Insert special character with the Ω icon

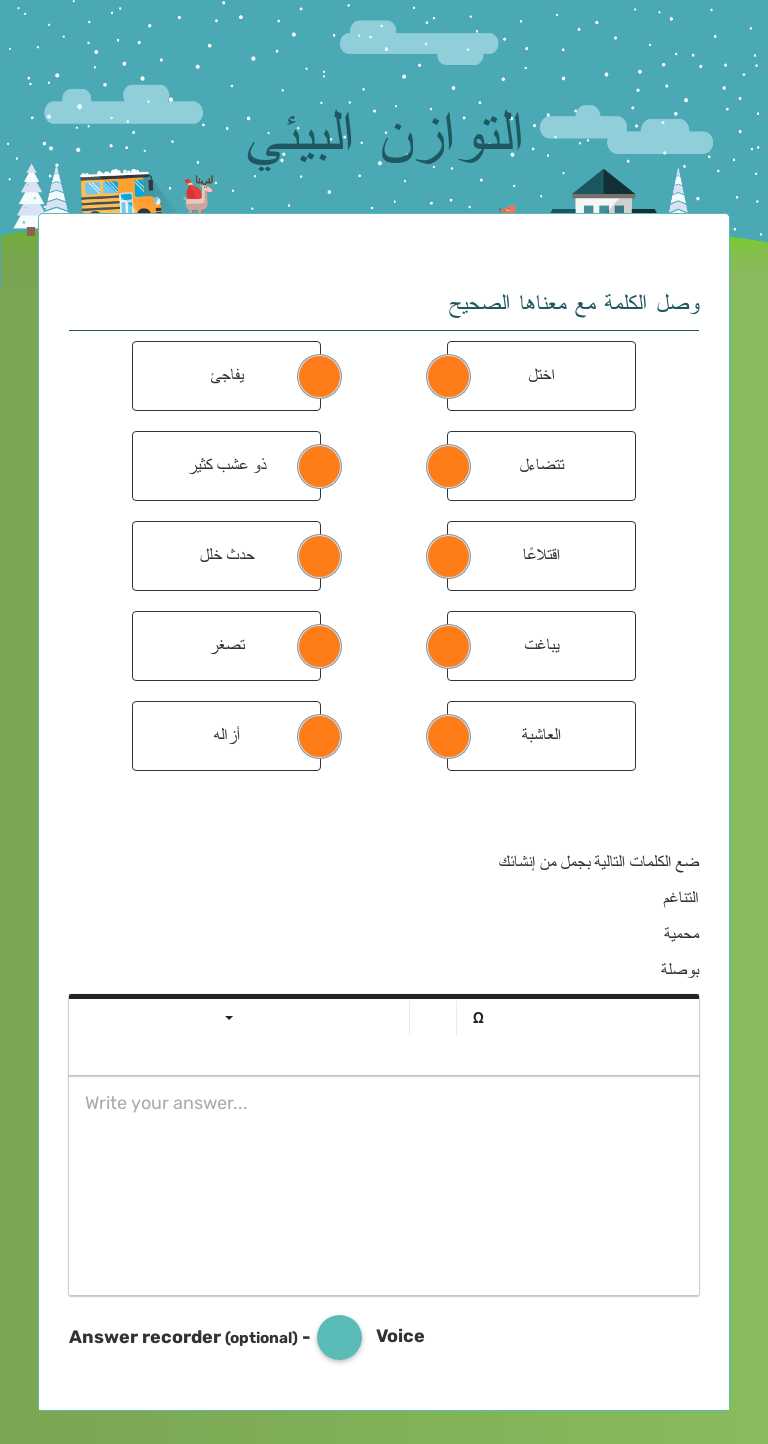[478, 1018]
